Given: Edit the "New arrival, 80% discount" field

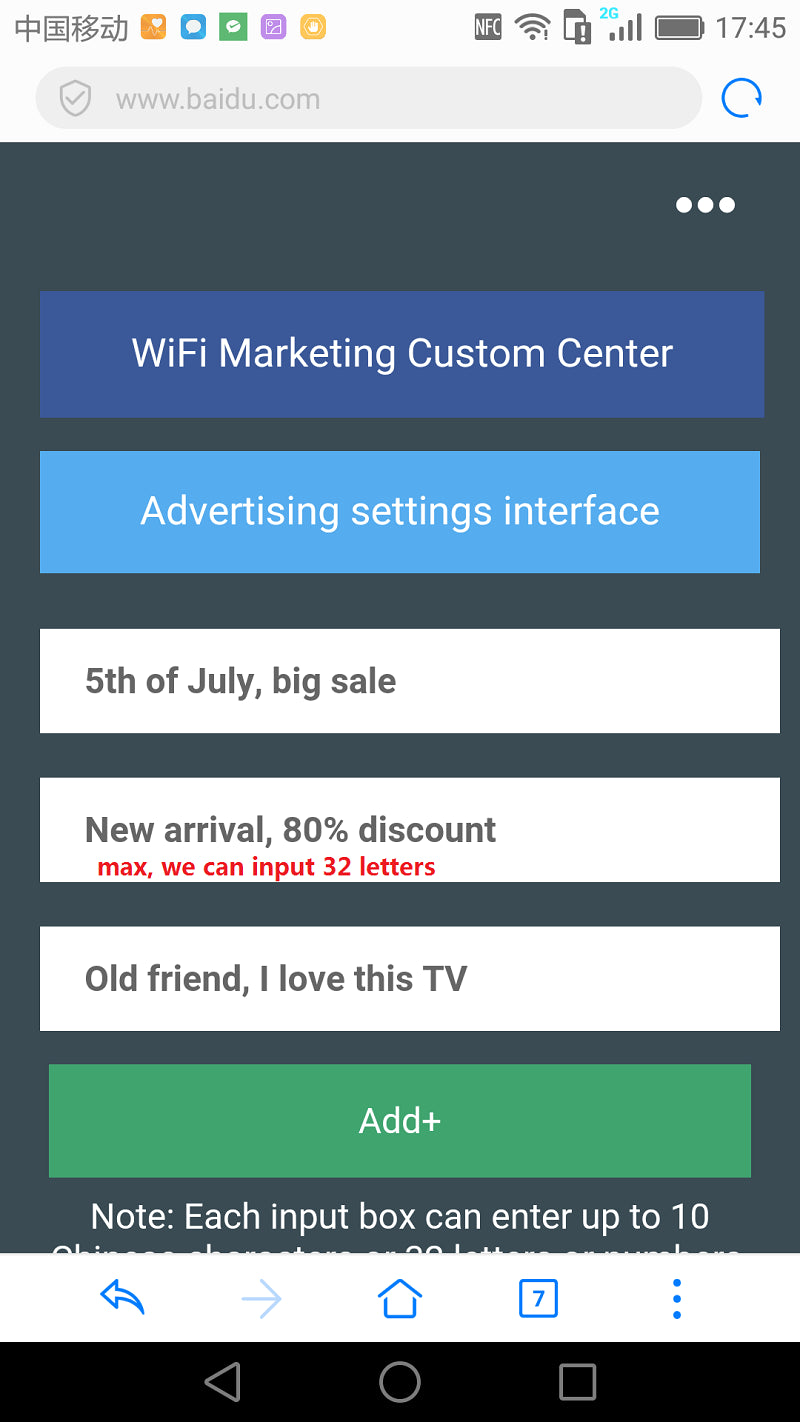Looking at the screenshot, I should (409, 830).
